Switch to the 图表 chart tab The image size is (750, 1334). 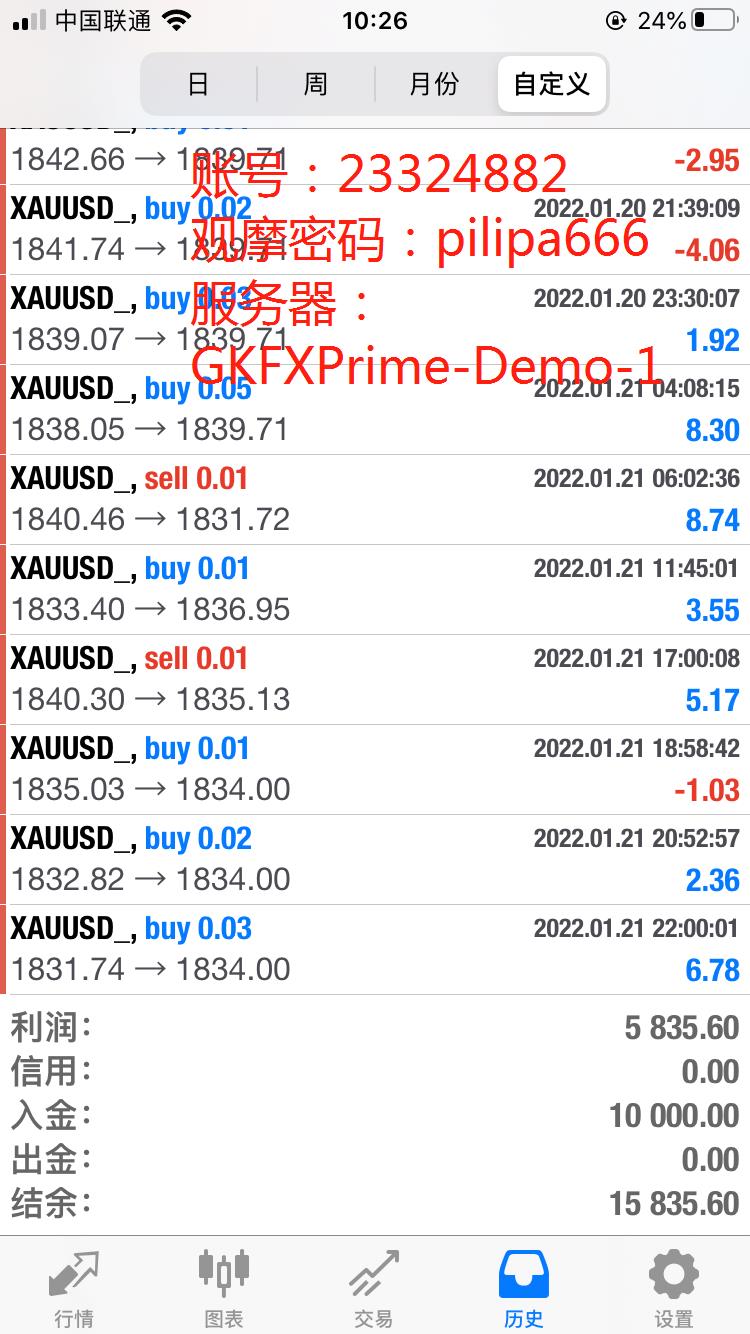(224, 1288)
